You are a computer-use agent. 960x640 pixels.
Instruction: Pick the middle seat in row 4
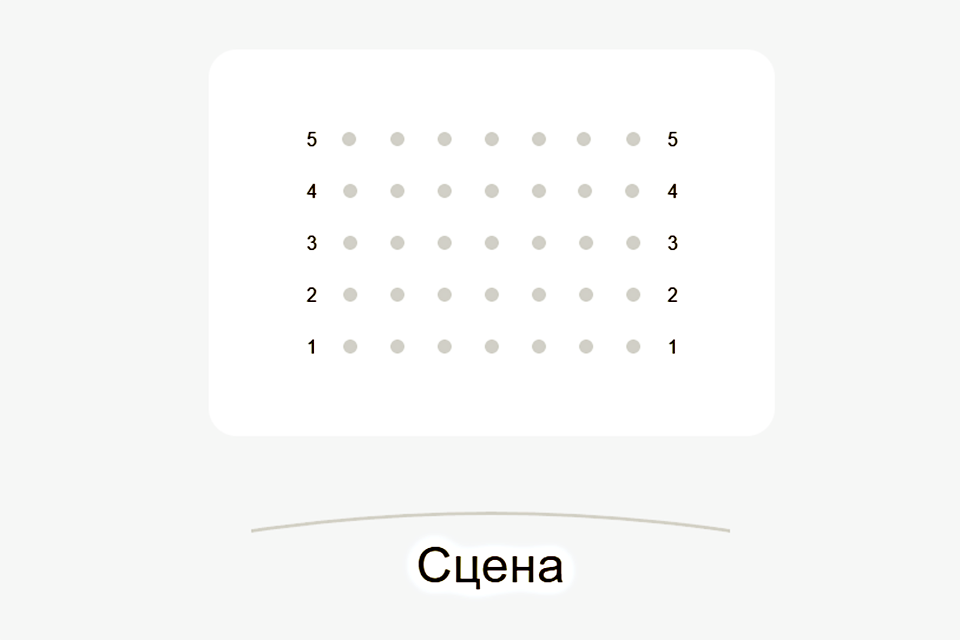tap(492, 191)
